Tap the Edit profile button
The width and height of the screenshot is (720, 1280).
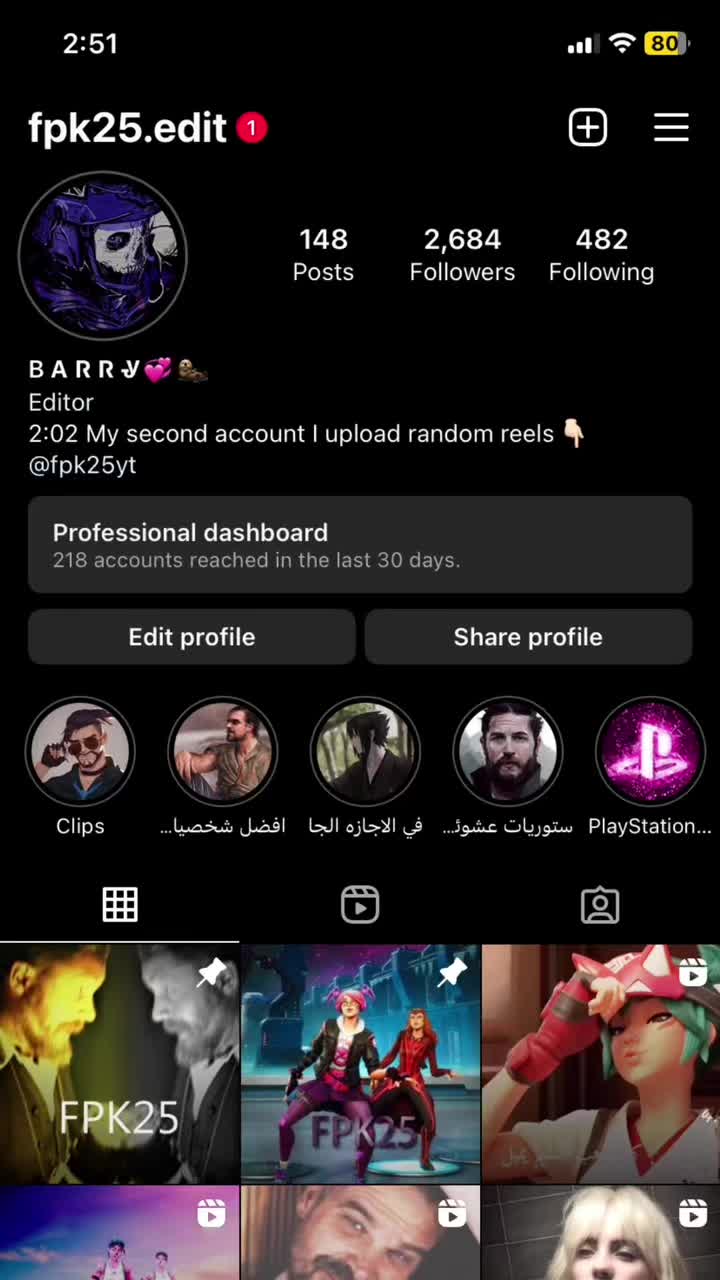tap(192, 637)
